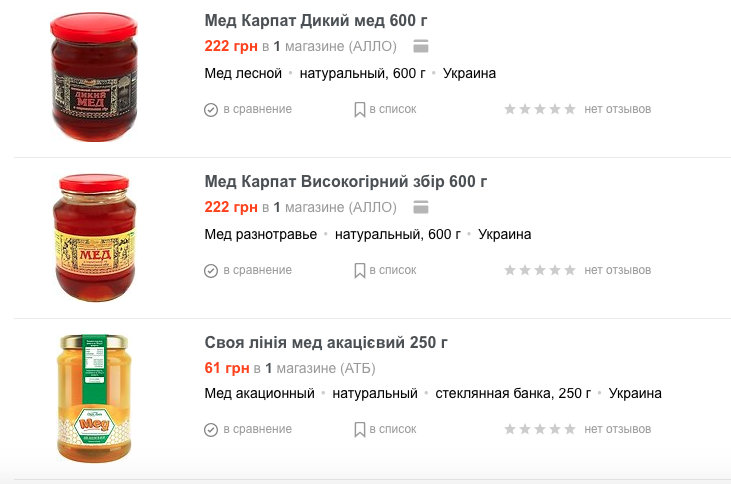731x484 pixels.
Task: Add Високогірний збір to comparison
Action: point(248,270)
